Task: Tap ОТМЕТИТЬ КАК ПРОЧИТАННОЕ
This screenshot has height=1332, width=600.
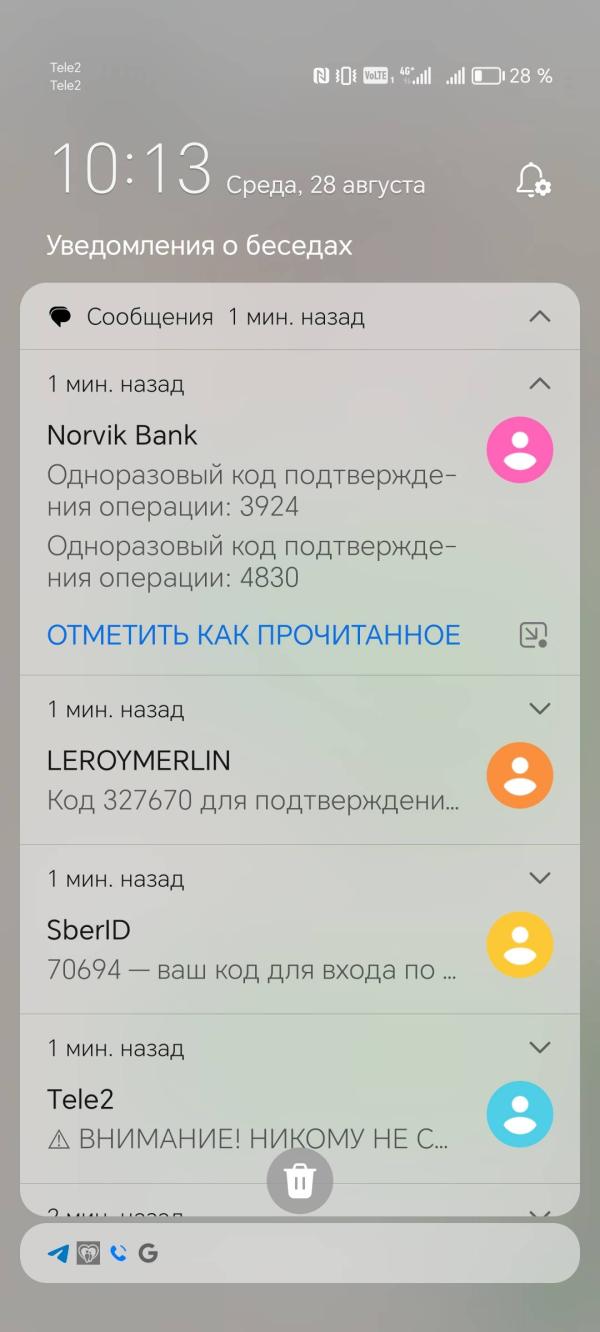Action: (x=253, y=635)
